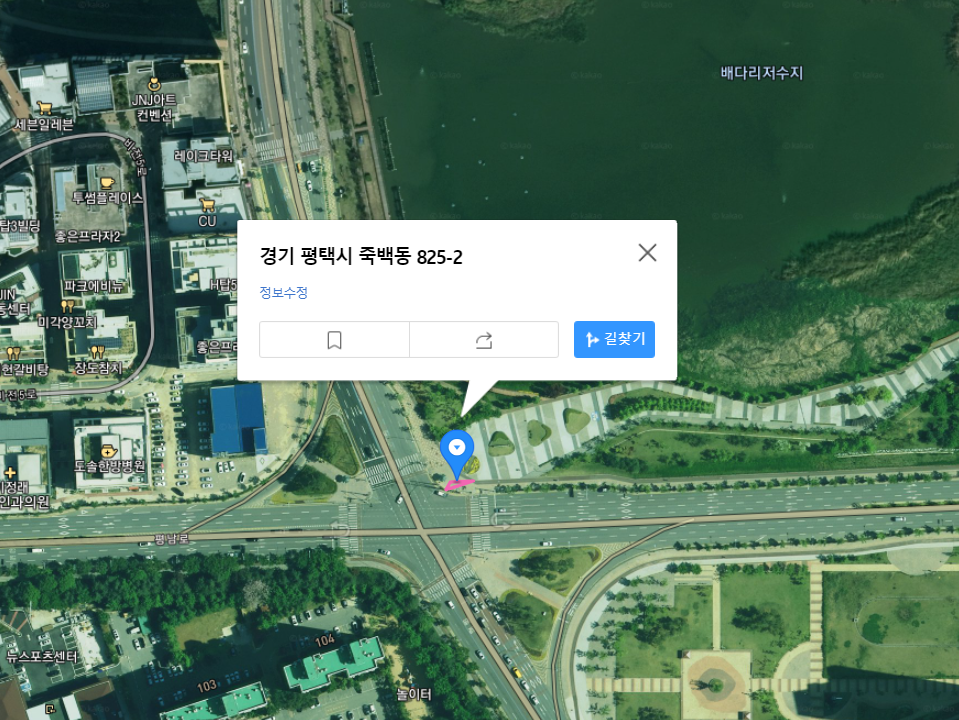This screenshot has height=720, width=959.
Task: Close the address info popup
Action: (647, 252)
